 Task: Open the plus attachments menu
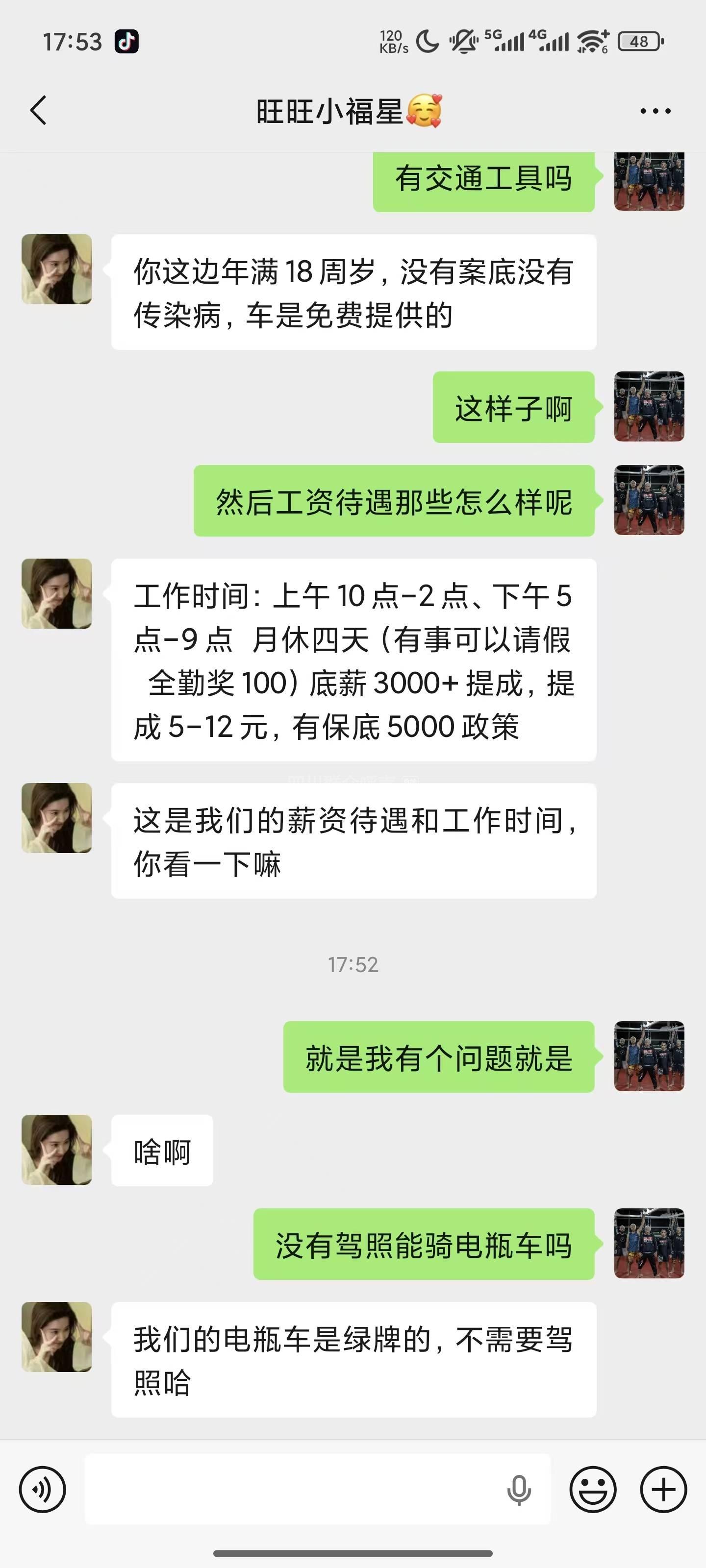[663, 1489]
